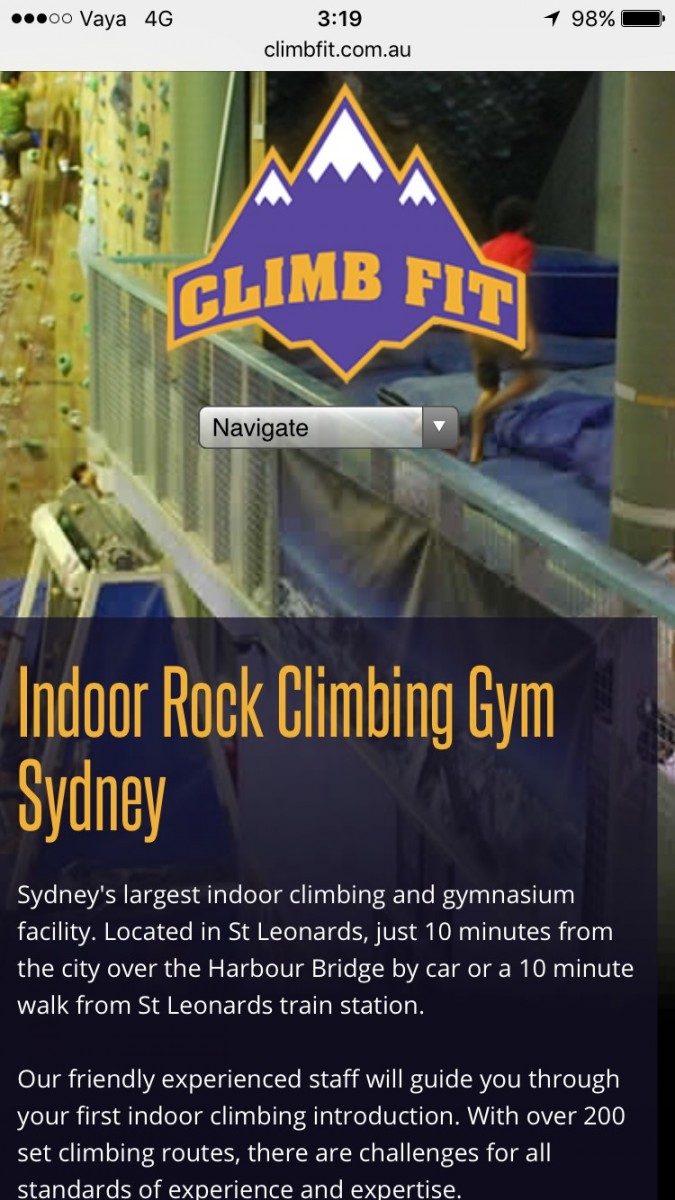Open the Navigate dropdown menu
The image size is (675, 1200).
coord(328,428)
